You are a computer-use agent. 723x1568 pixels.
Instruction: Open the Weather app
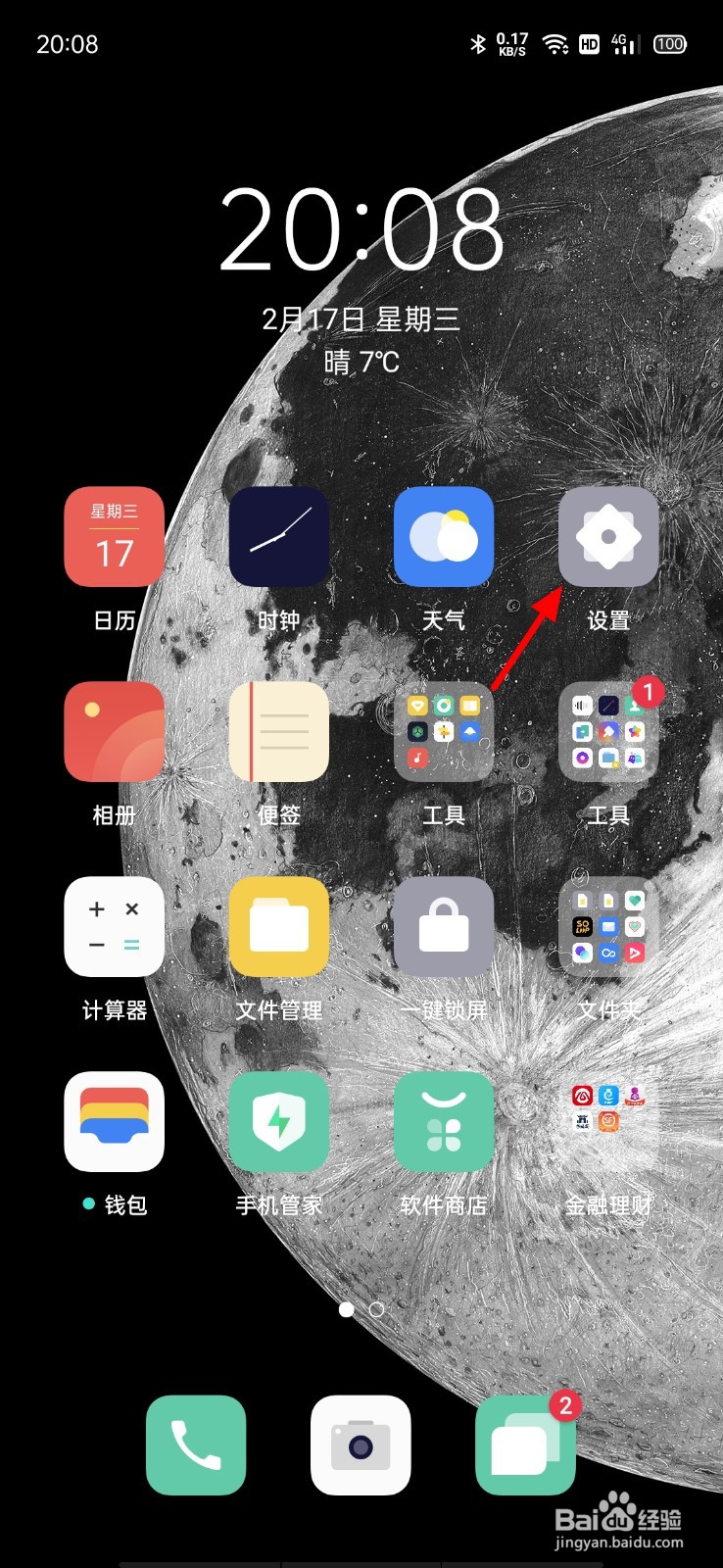coord(443,537)
